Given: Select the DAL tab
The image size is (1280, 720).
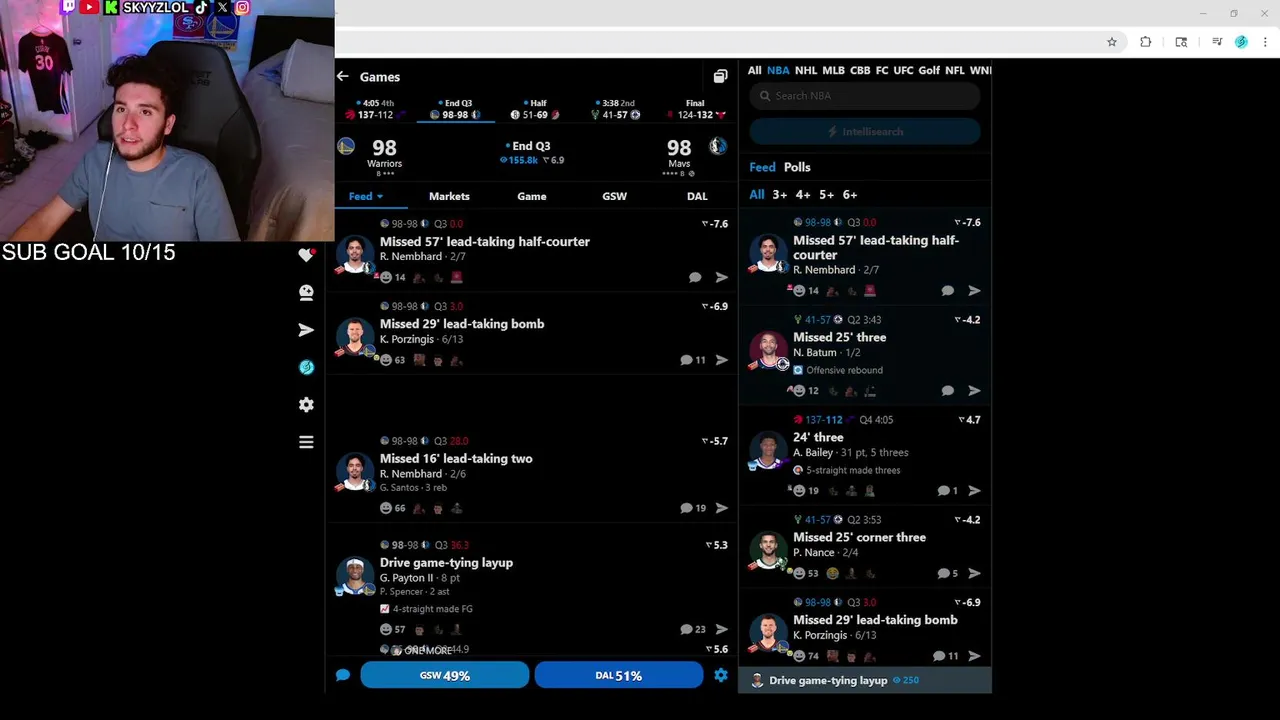Looking at the screenshot, I should point(697,196).
